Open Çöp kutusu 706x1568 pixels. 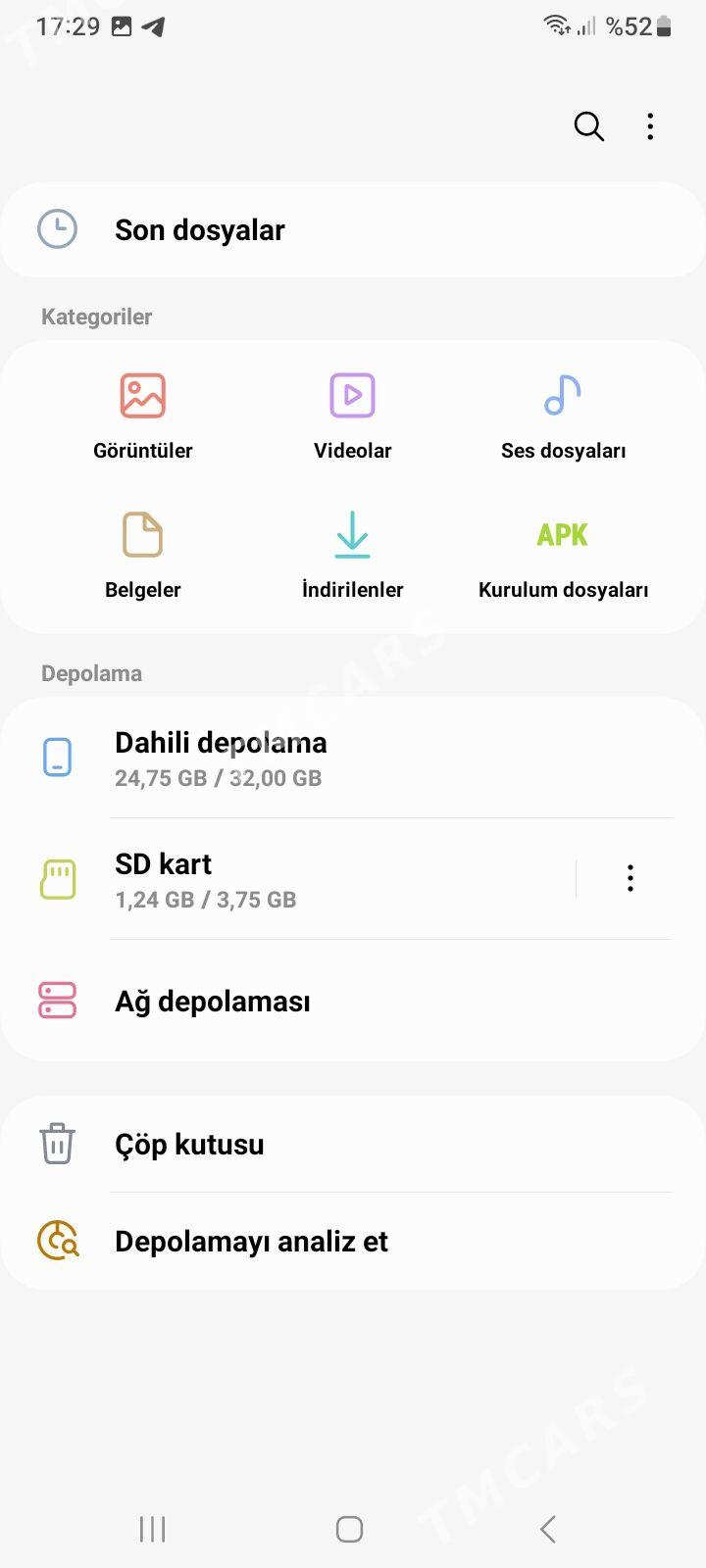pyautogui.click(x=353, y=1144)
